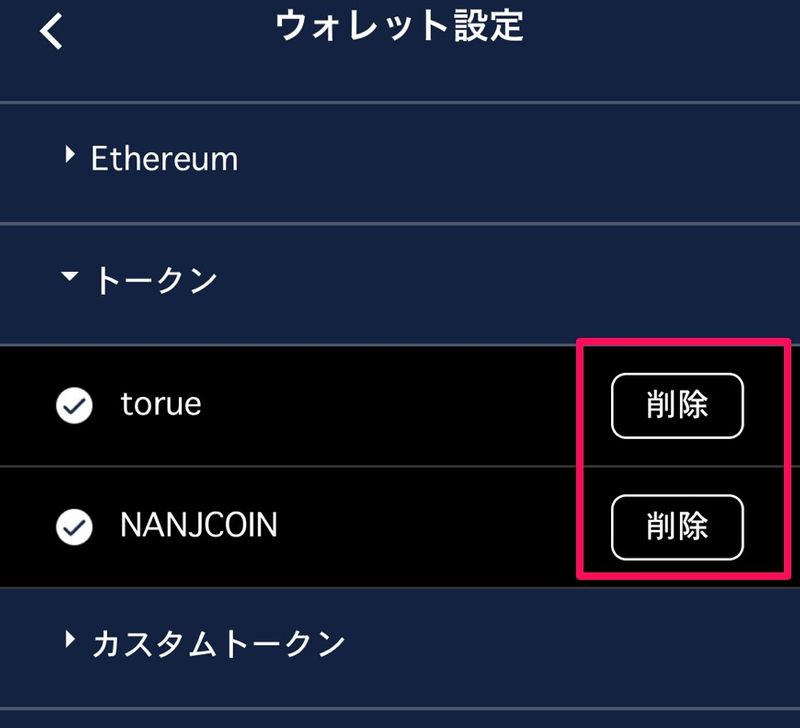The width and height of the screenshot is (800, 728).
Task: Delete the torue token
Action: tap(677, 405)
